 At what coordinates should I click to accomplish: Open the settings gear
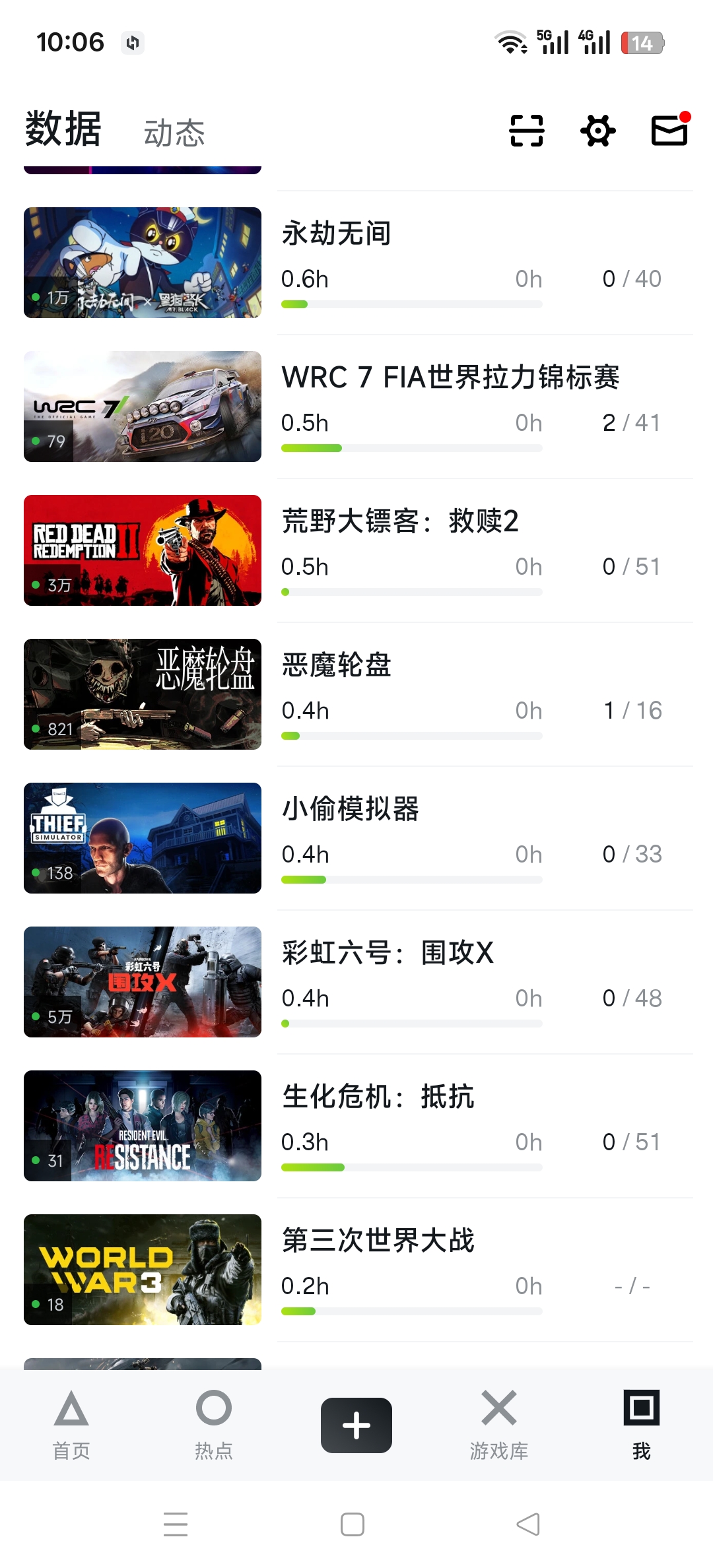[598, 130]
